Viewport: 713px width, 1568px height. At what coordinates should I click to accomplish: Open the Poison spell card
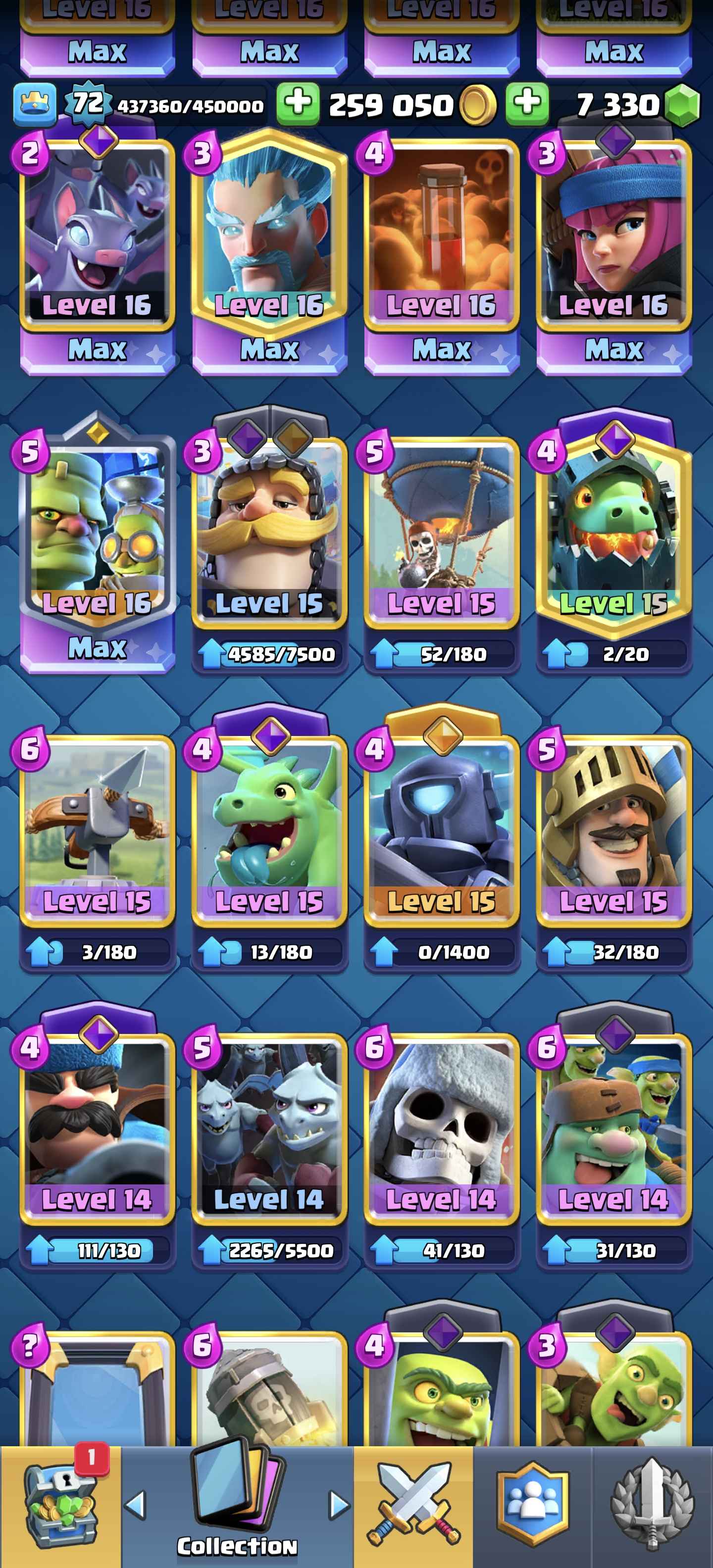(442, 234)
